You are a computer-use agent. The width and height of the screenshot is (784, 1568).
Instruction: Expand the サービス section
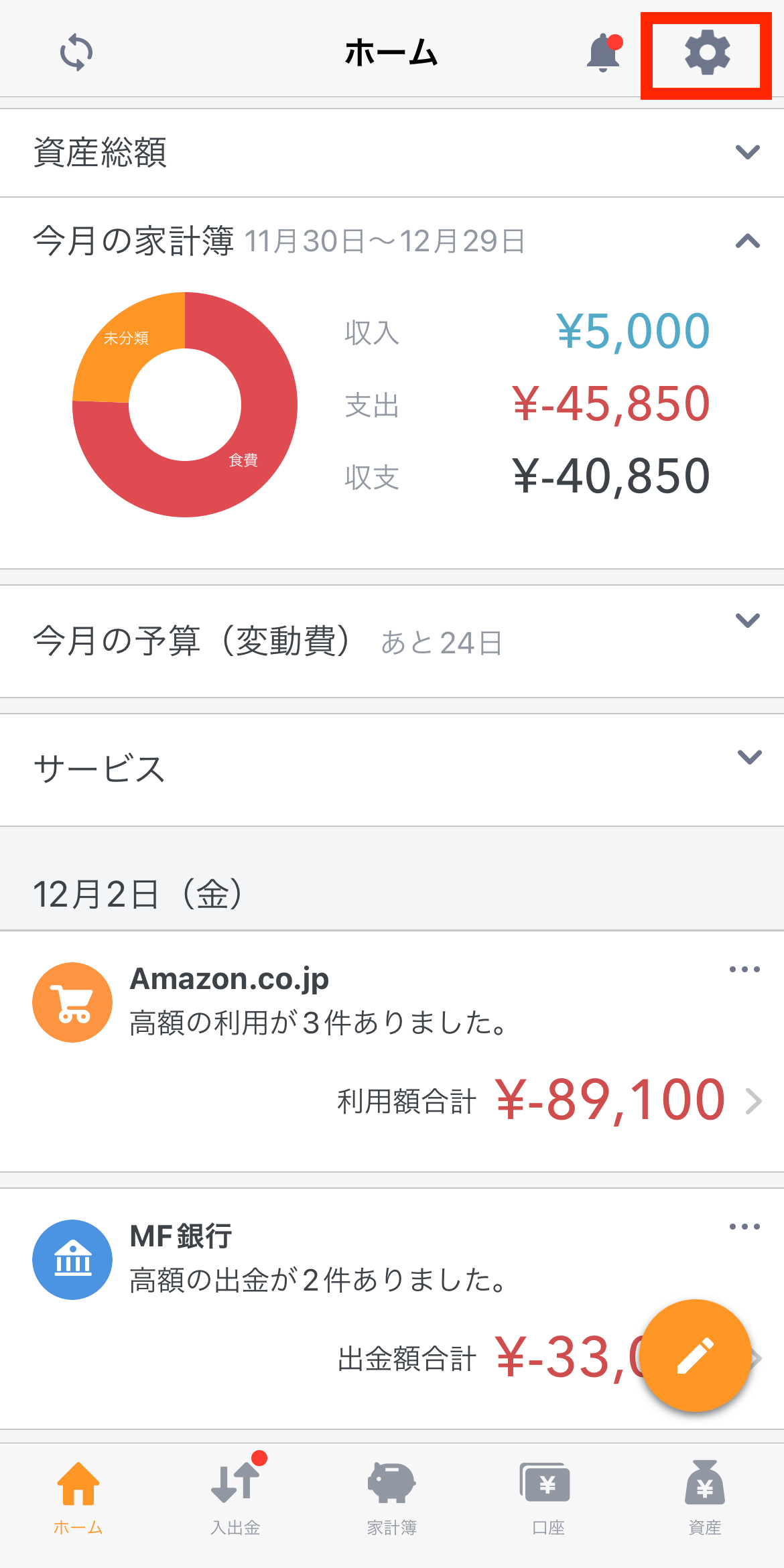coord(748,758)
